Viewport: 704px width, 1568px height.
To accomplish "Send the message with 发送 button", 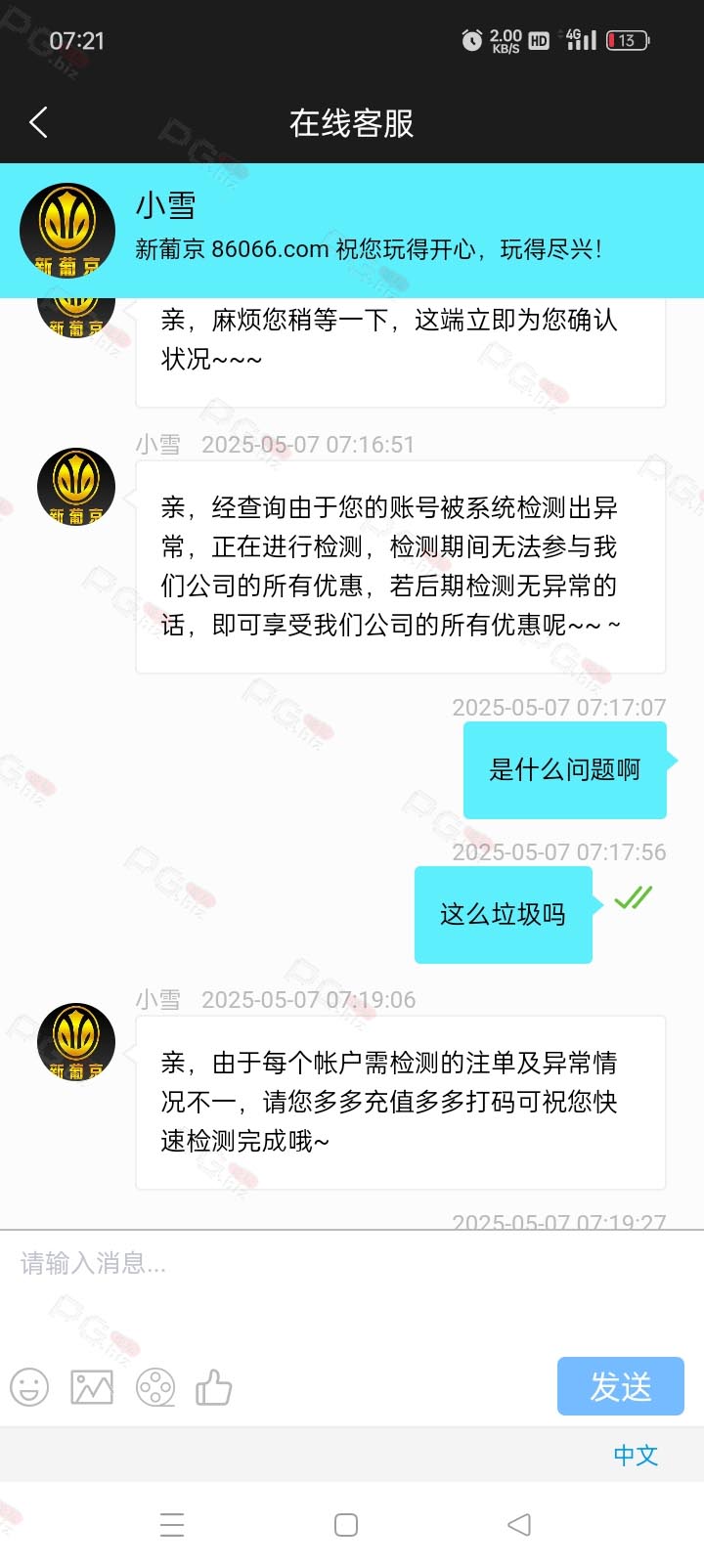I will pos(620,1386).
